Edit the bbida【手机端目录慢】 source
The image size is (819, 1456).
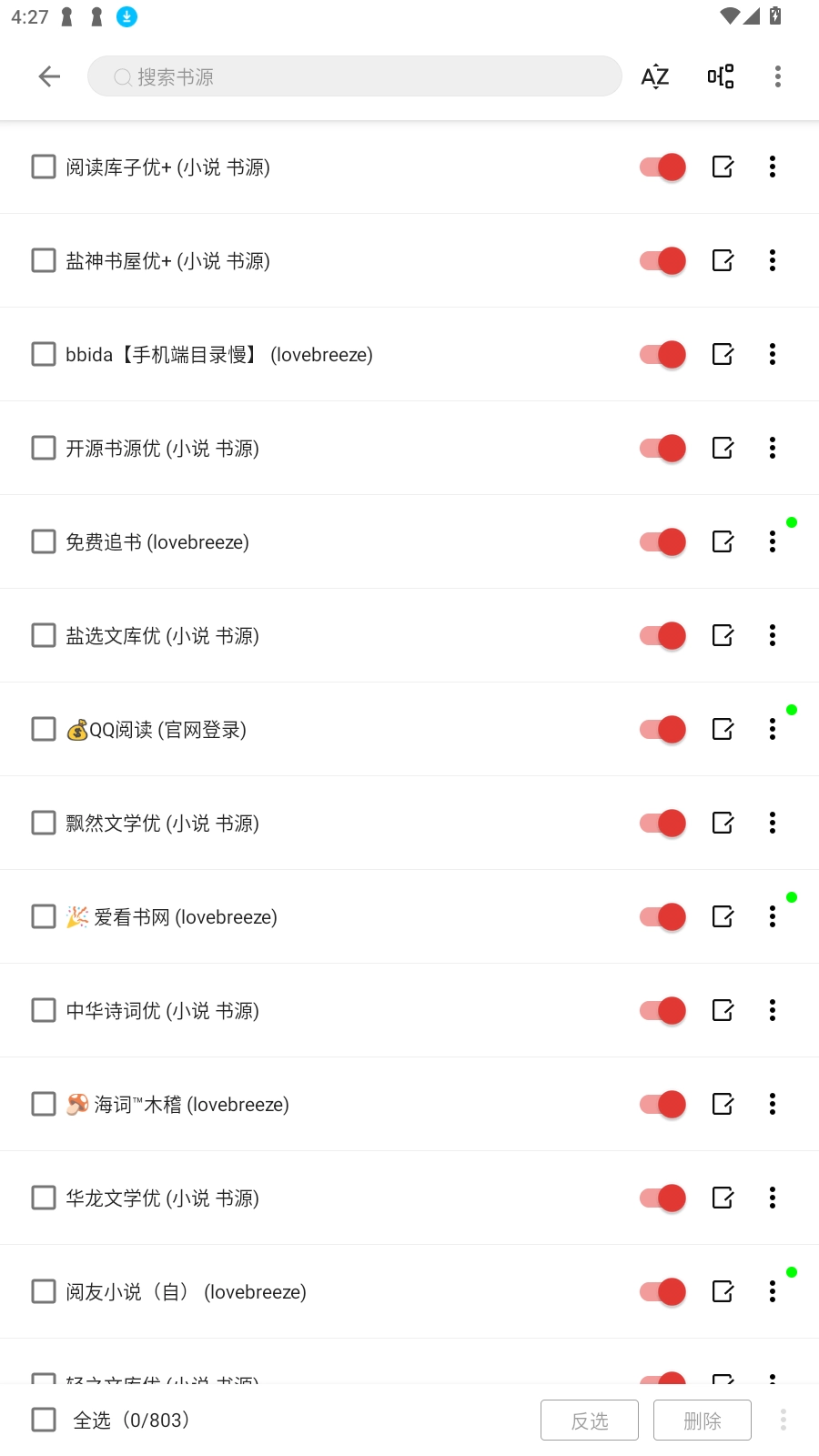[x=723, y=354]
